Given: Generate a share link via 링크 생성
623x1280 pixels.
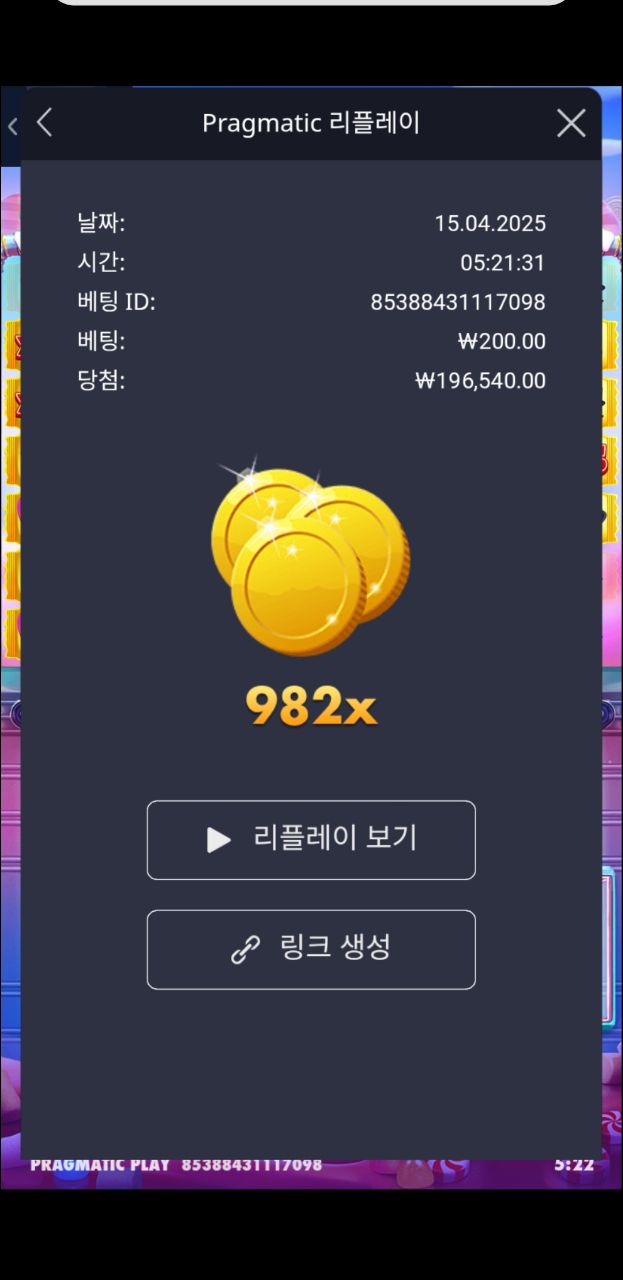Looking at the screenshot, I should click(311, 949).
